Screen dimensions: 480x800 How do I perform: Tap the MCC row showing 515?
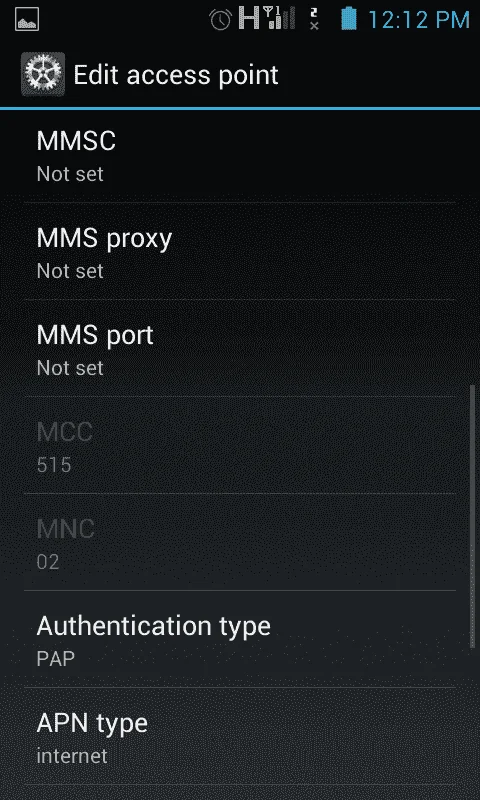click(240, 445)
